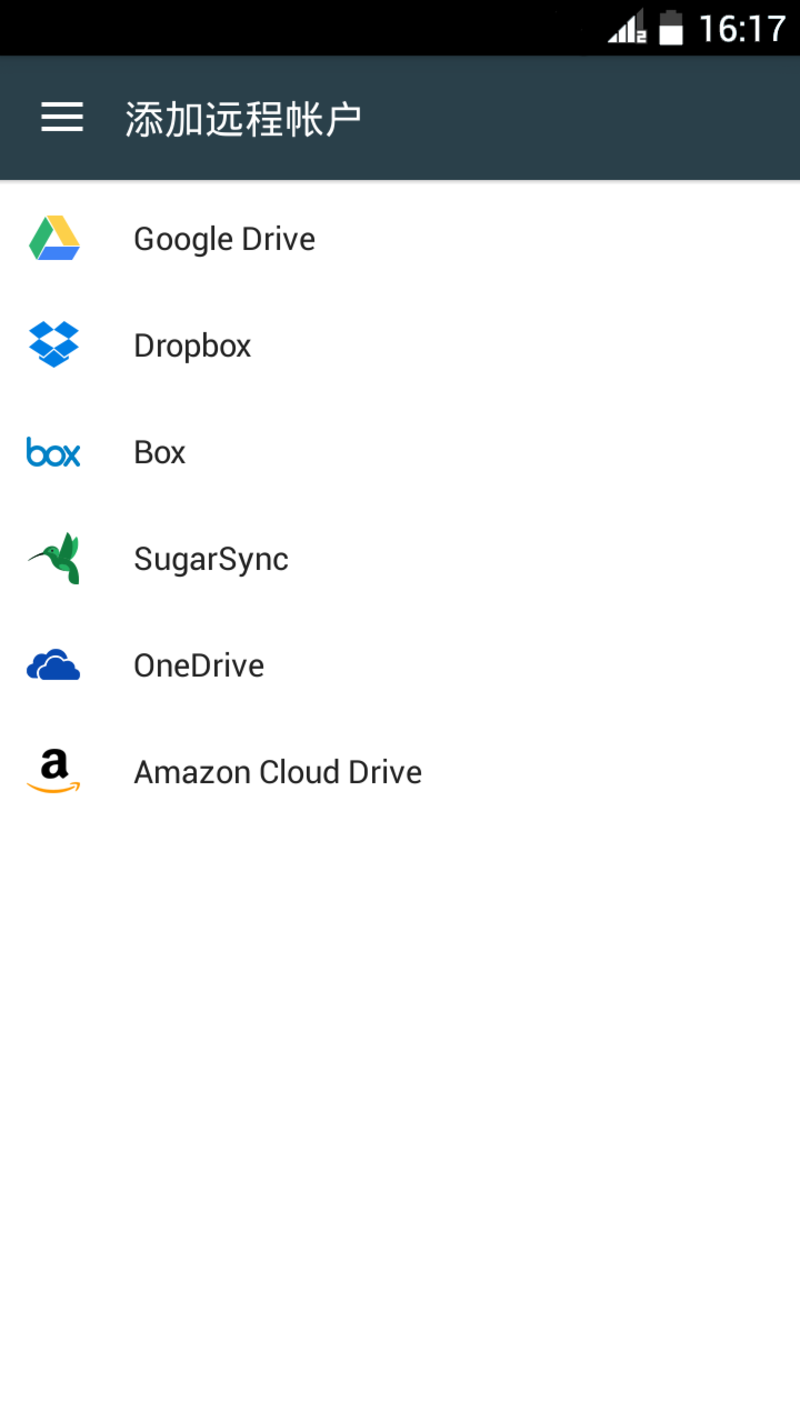Viewport: 800px width, 1422px height.
Task: Connect a SugarSync account
Action: (211, 559)
